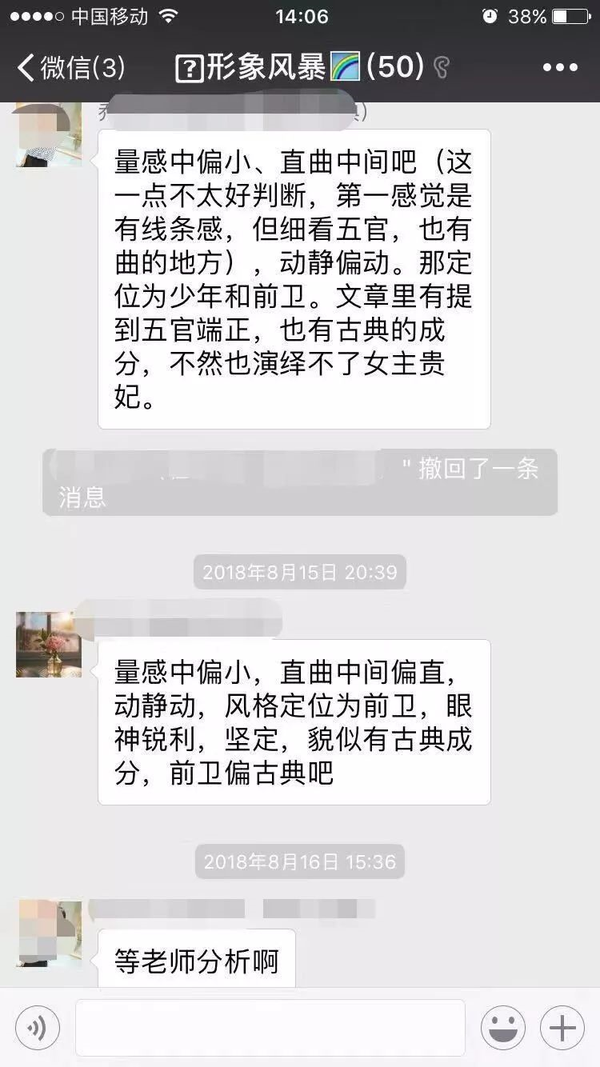Open the emoji sticker panel
Image resolution: width=600 pixels, height=1067 pixels.
(503, 1027)
